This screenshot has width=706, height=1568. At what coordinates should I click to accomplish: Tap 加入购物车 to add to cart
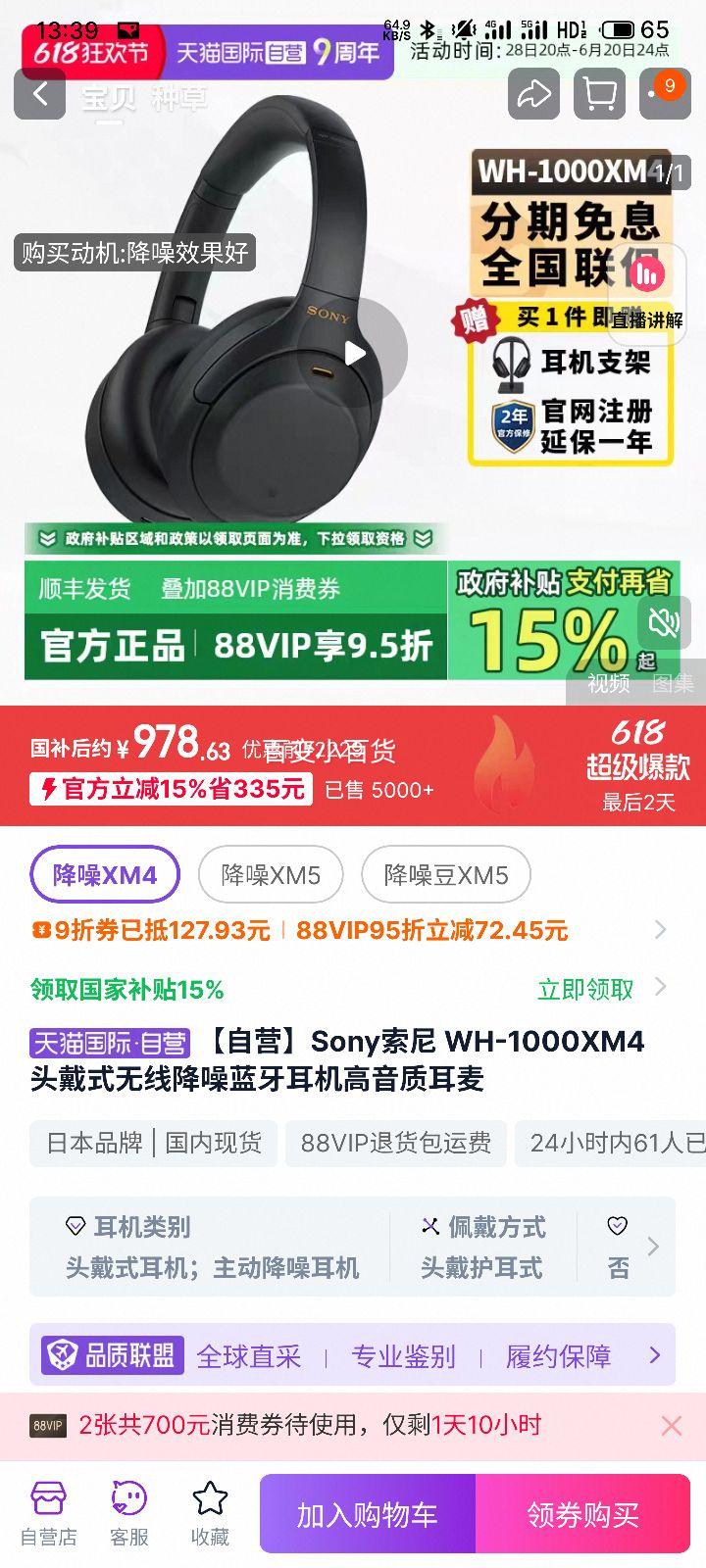[x=368, y=1515]
